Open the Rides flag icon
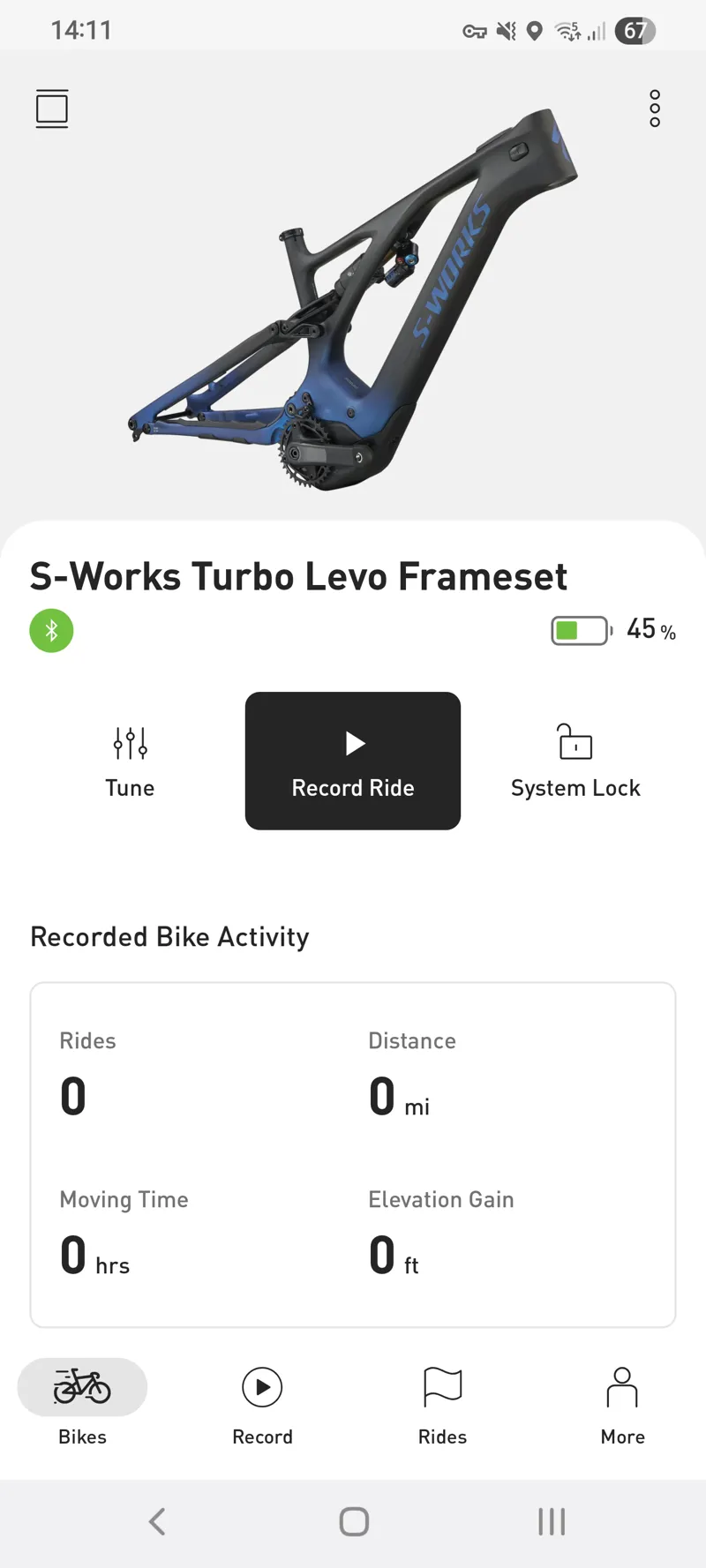The height and width of the screenshot is (1568, 706). tap(442, 1385)
